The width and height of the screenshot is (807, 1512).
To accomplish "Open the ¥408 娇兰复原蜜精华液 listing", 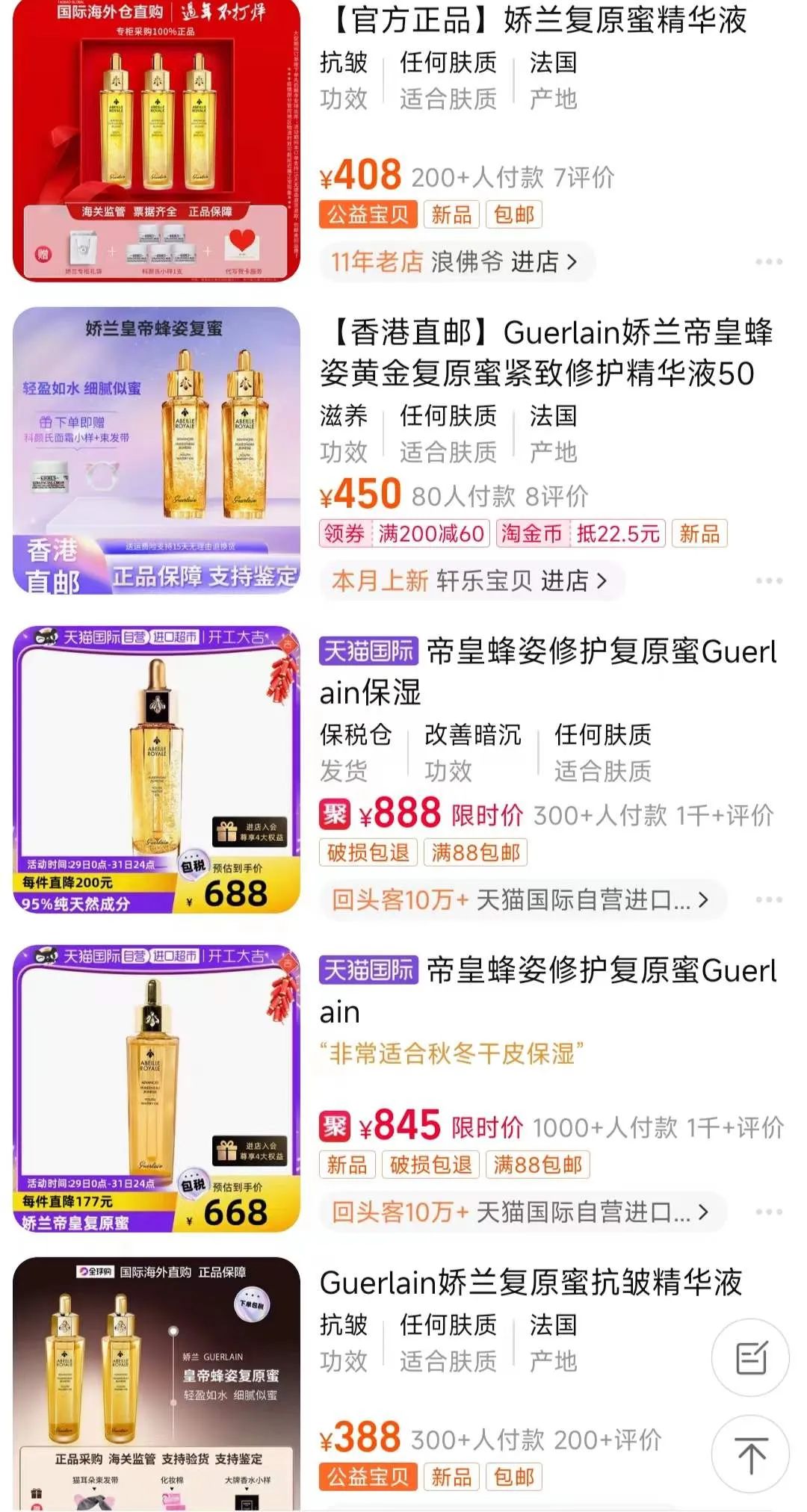I will click(x=534, y=21).
